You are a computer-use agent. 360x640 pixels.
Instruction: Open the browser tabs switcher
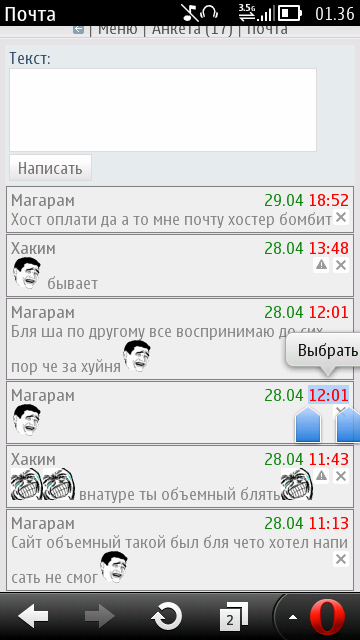point(233,616)
